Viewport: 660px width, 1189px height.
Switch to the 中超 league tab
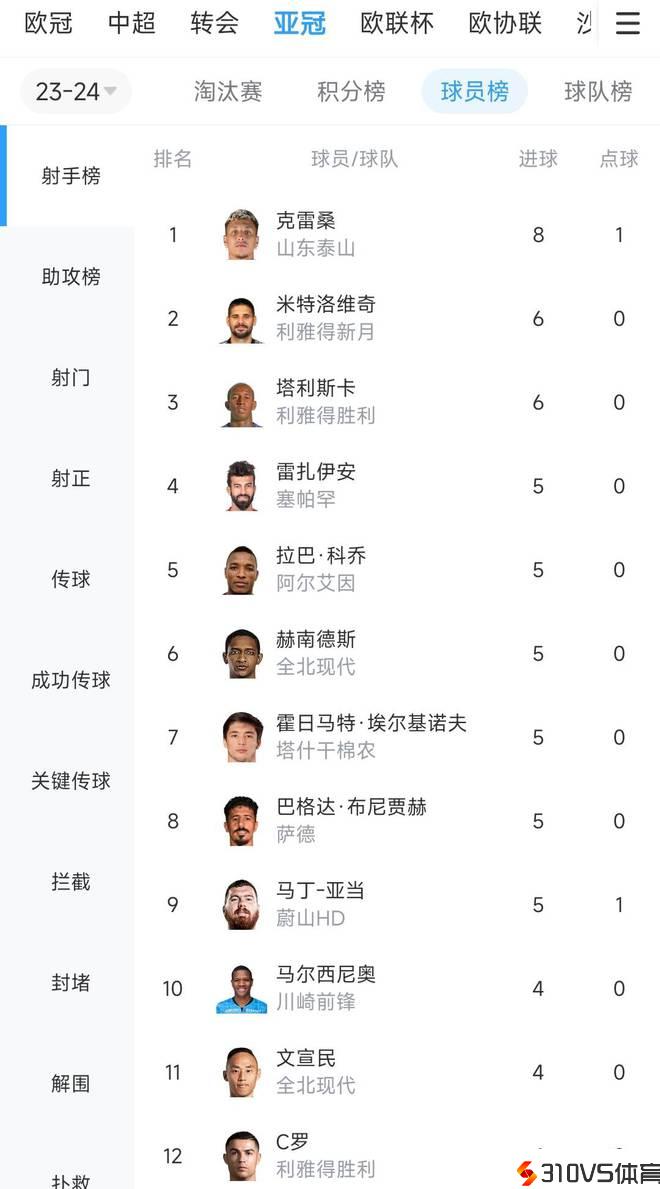tap(131, 23)
